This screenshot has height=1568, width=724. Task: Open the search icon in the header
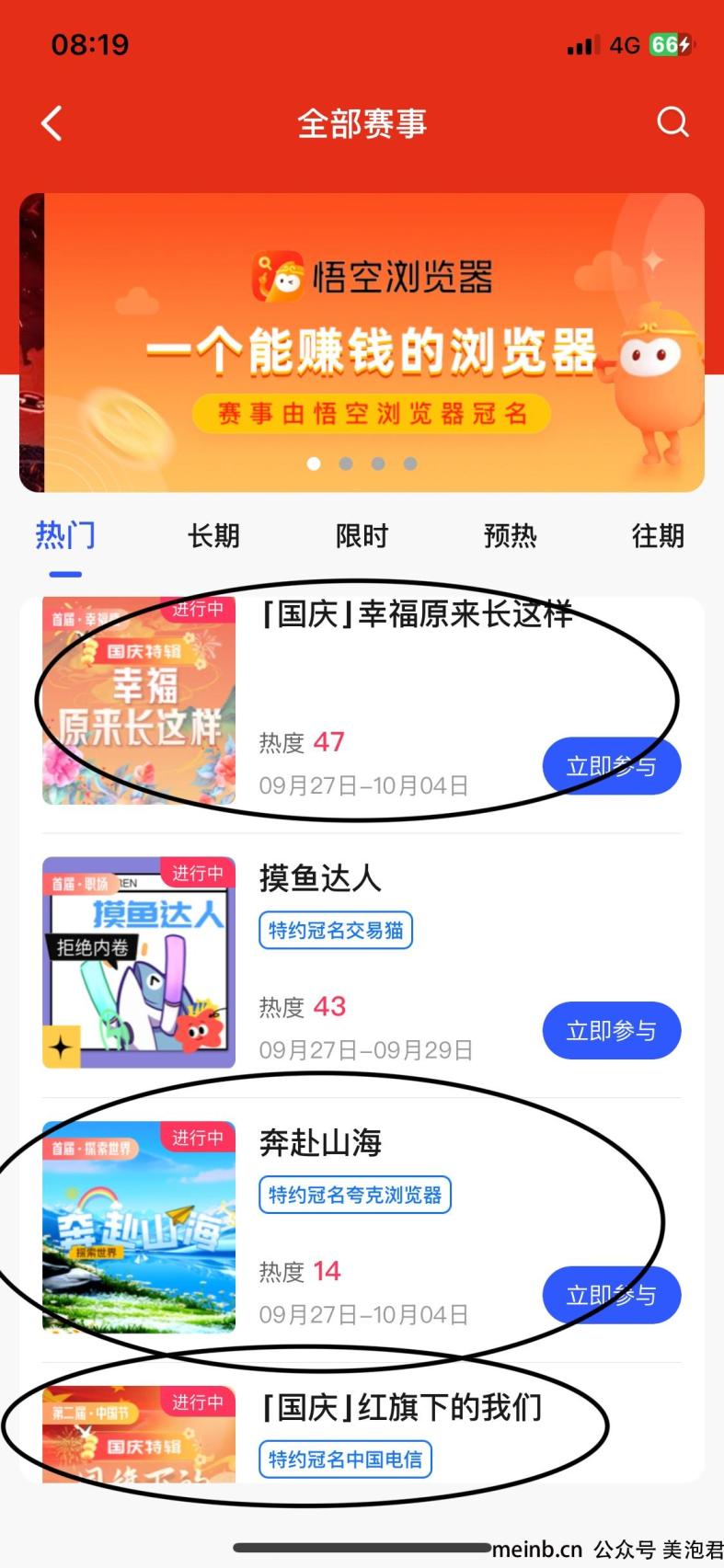(x=672, y=121)
